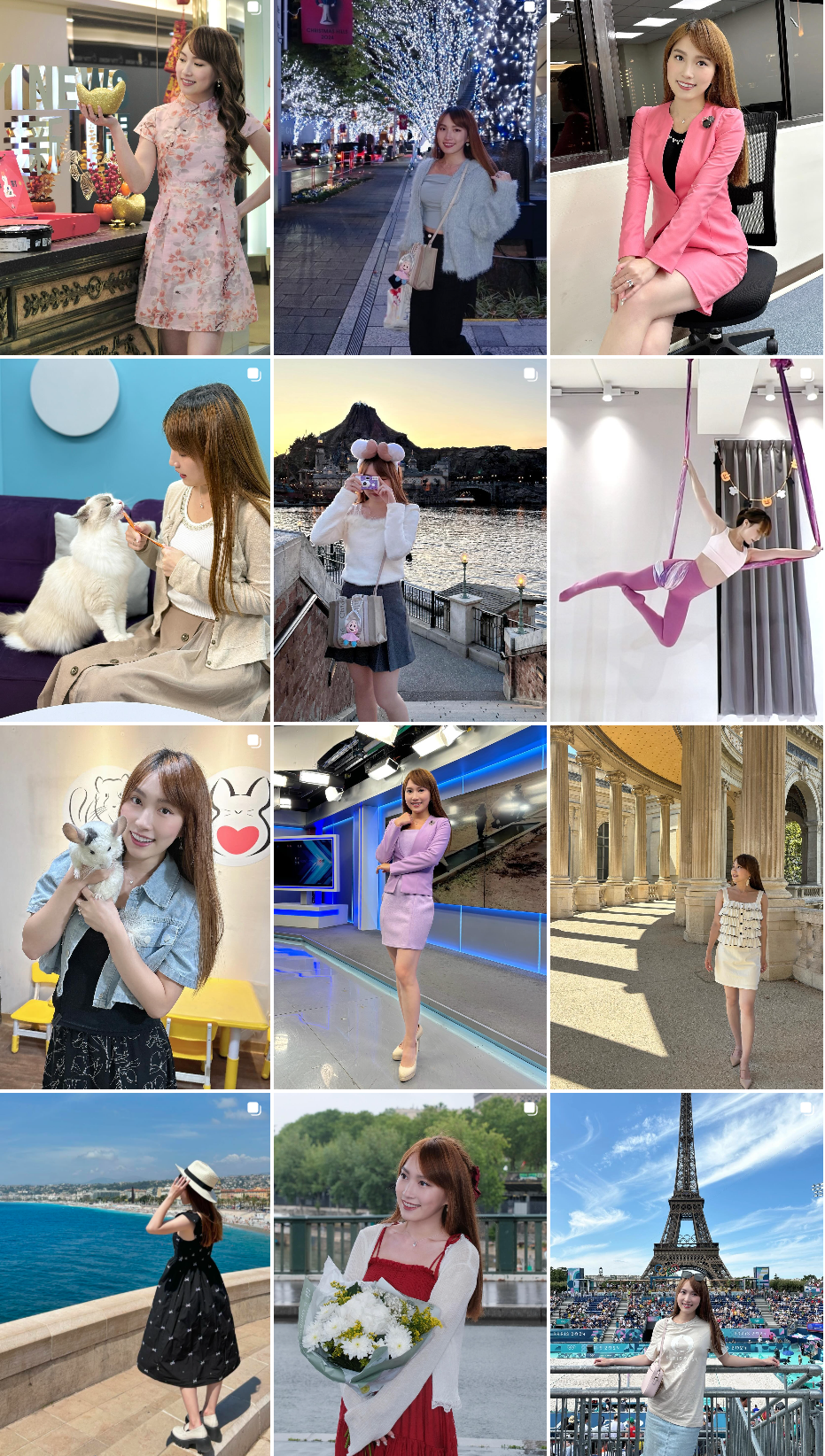The height and width of the screenshot is (1456, 825).
Task: Open the Eiffel Tower stadium post
Action: pyautogui.click(x=686, y=1274)
